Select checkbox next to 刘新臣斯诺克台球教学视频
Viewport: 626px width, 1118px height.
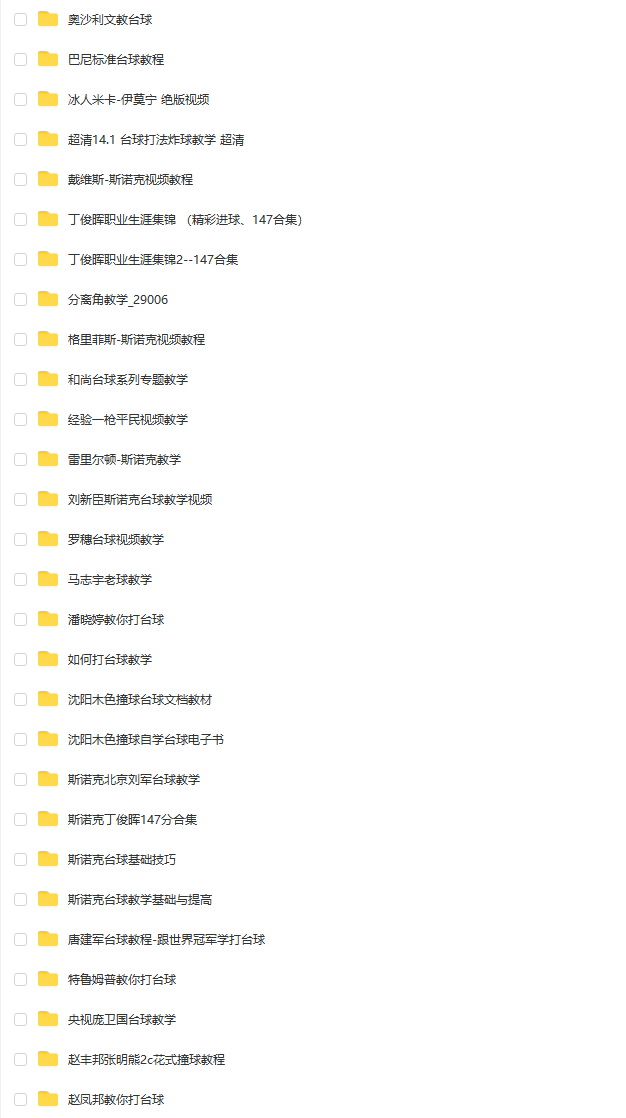point(20,499)
